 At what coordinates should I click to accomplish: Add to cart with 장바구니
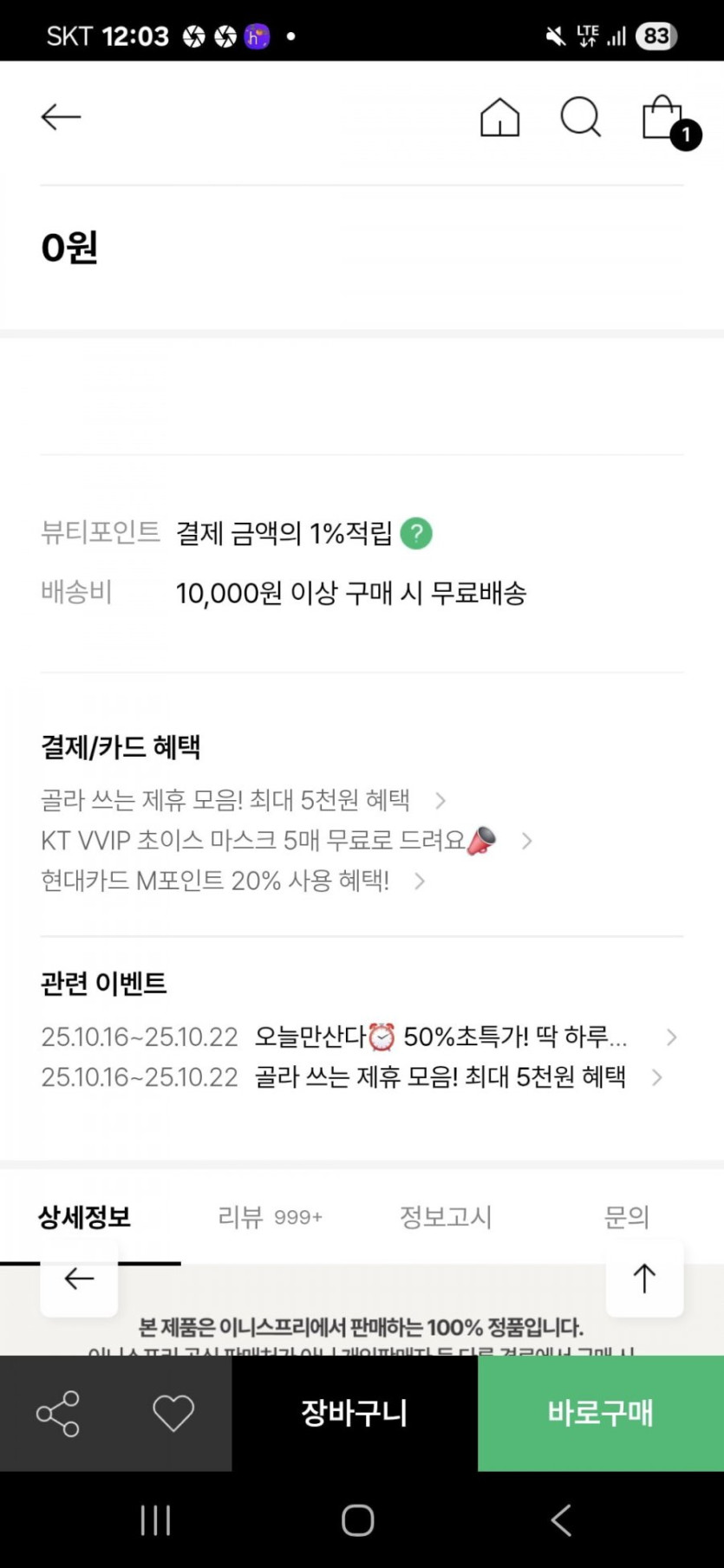click(x=355, y=1414)
